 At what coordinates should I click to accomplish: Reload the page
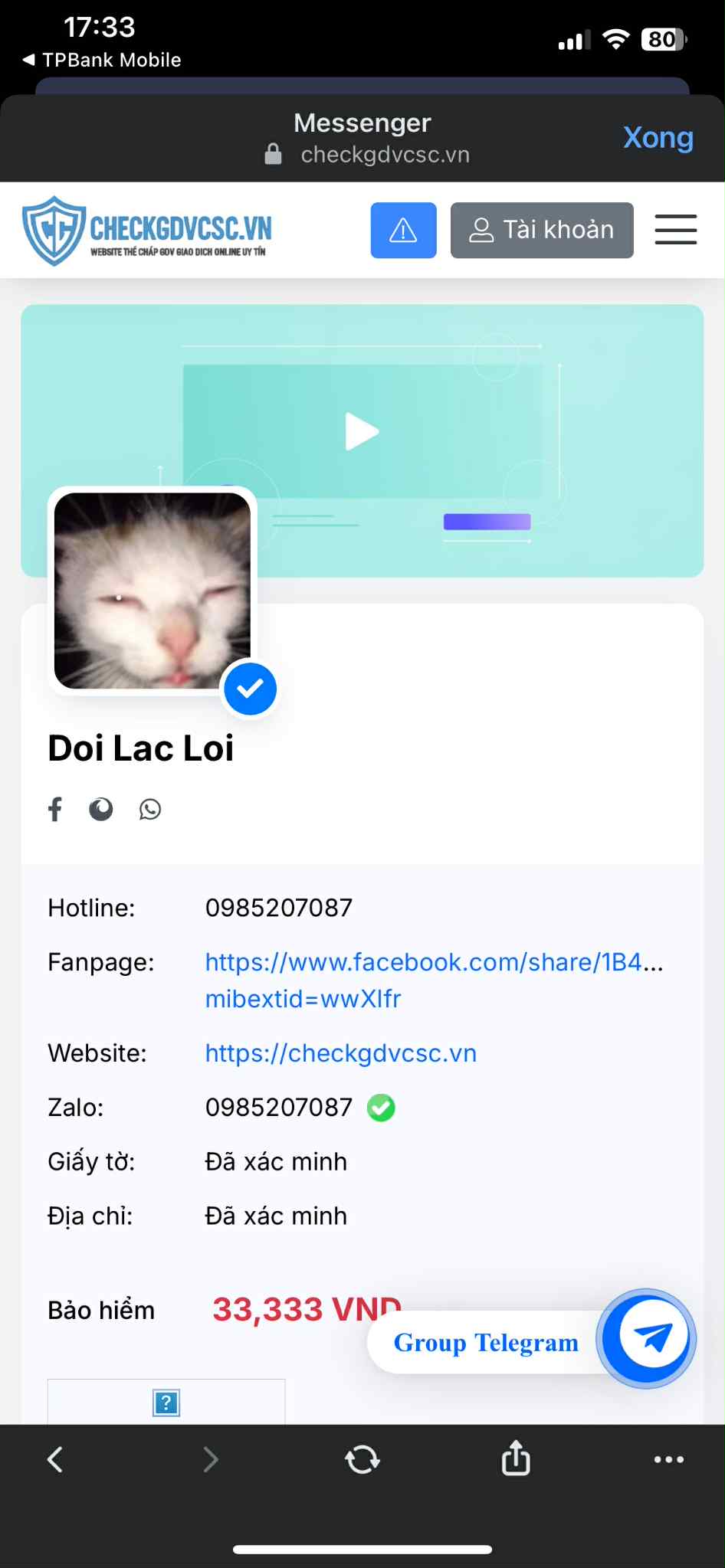tap(362, 1459)
